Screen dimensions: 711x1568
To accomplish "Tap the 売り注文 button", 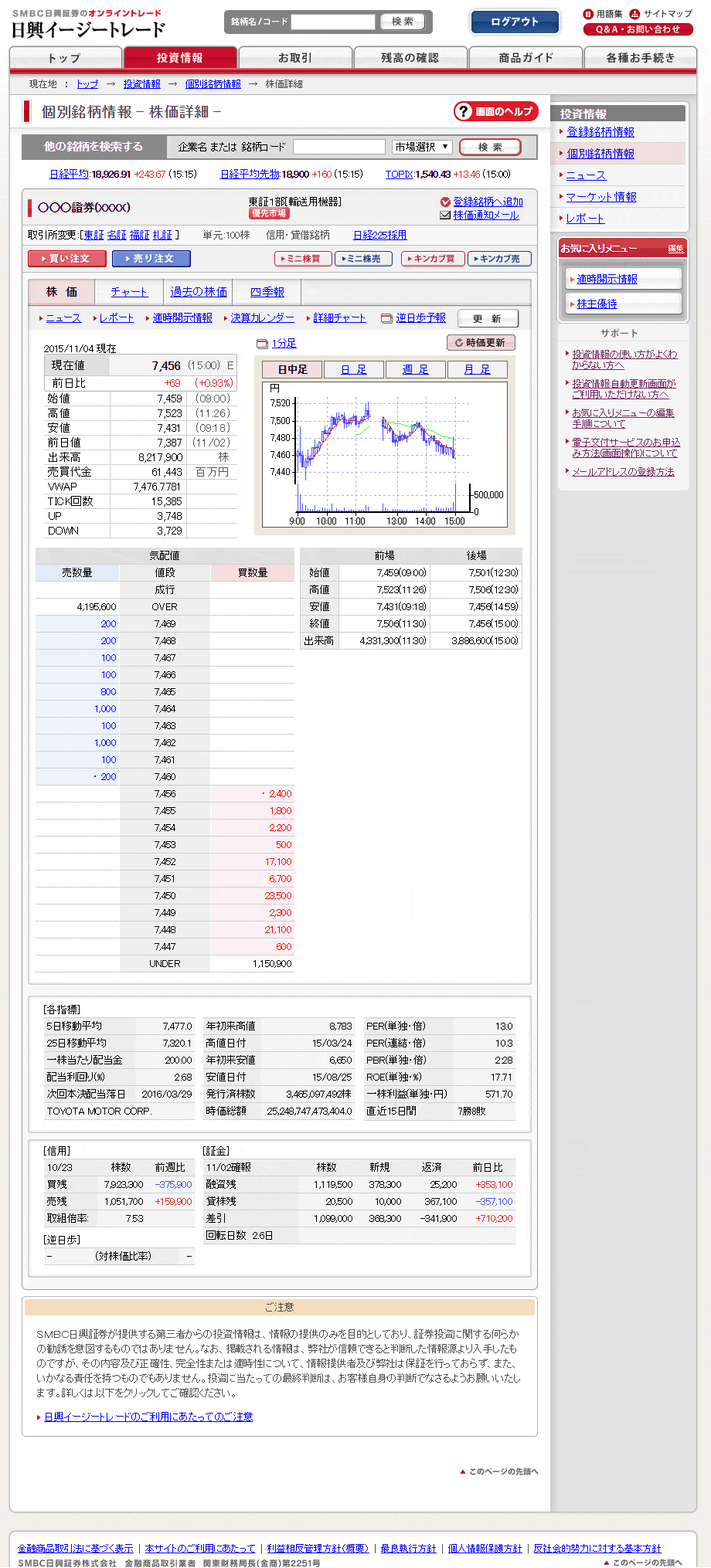I will (x=151, y=259).
